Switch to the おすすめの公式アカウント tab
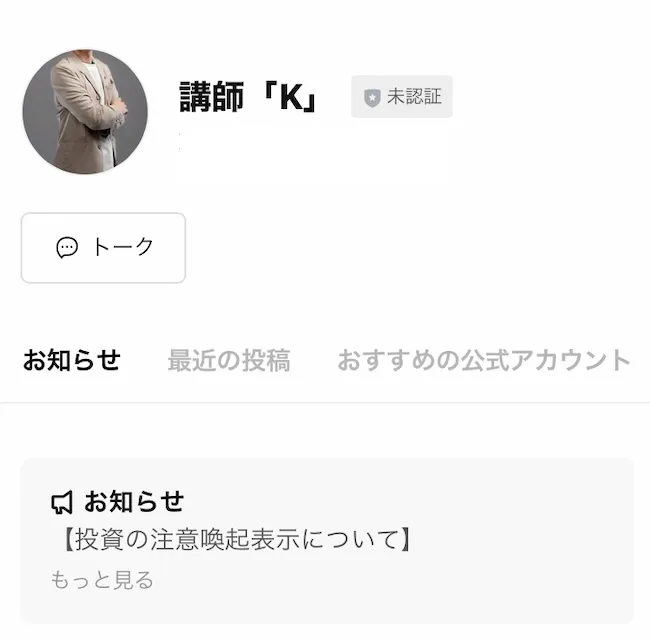Viewport: 650px width, 640px height. point(484,360)
